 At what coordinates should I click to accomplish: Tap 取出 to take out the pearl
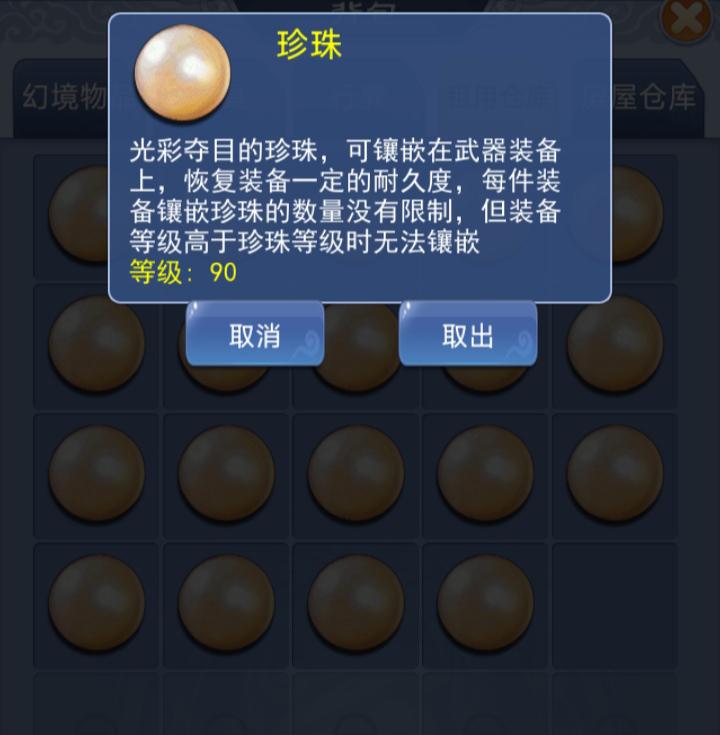pyautogui.click(x=467, y=336)
